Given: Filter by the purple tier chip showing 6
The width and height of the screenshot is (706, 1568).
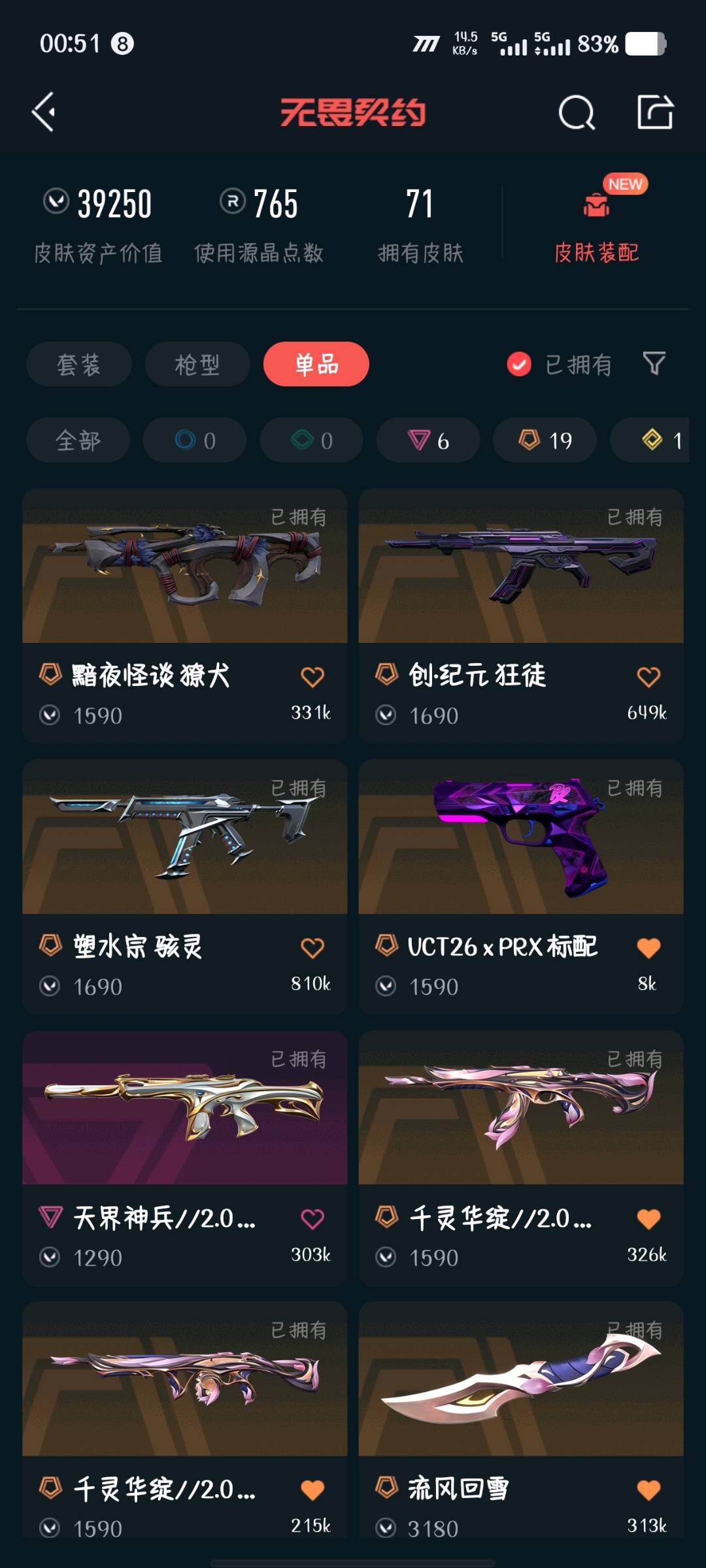Looking at the screenshot, I should click(428, 440).
